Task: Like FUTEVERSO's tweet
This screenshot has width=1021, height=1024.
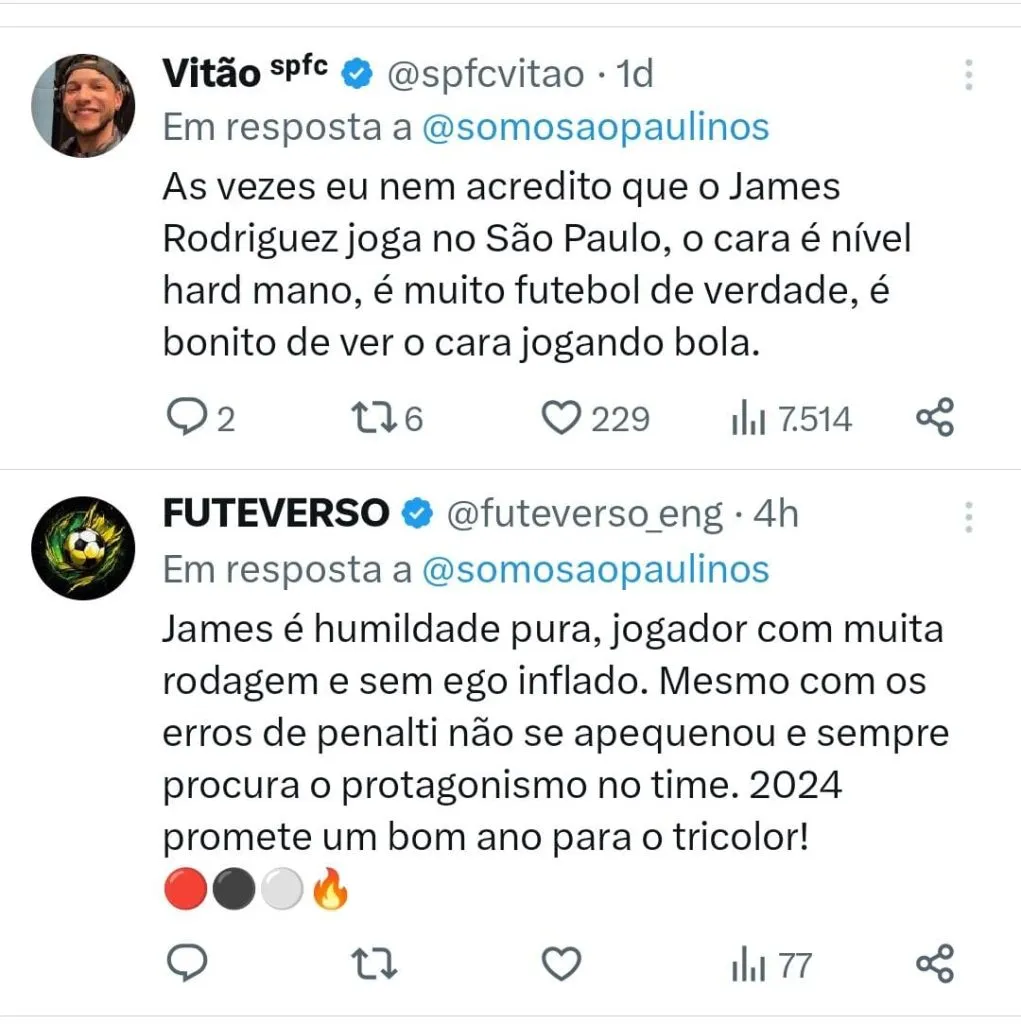Action: click(561, 964)
